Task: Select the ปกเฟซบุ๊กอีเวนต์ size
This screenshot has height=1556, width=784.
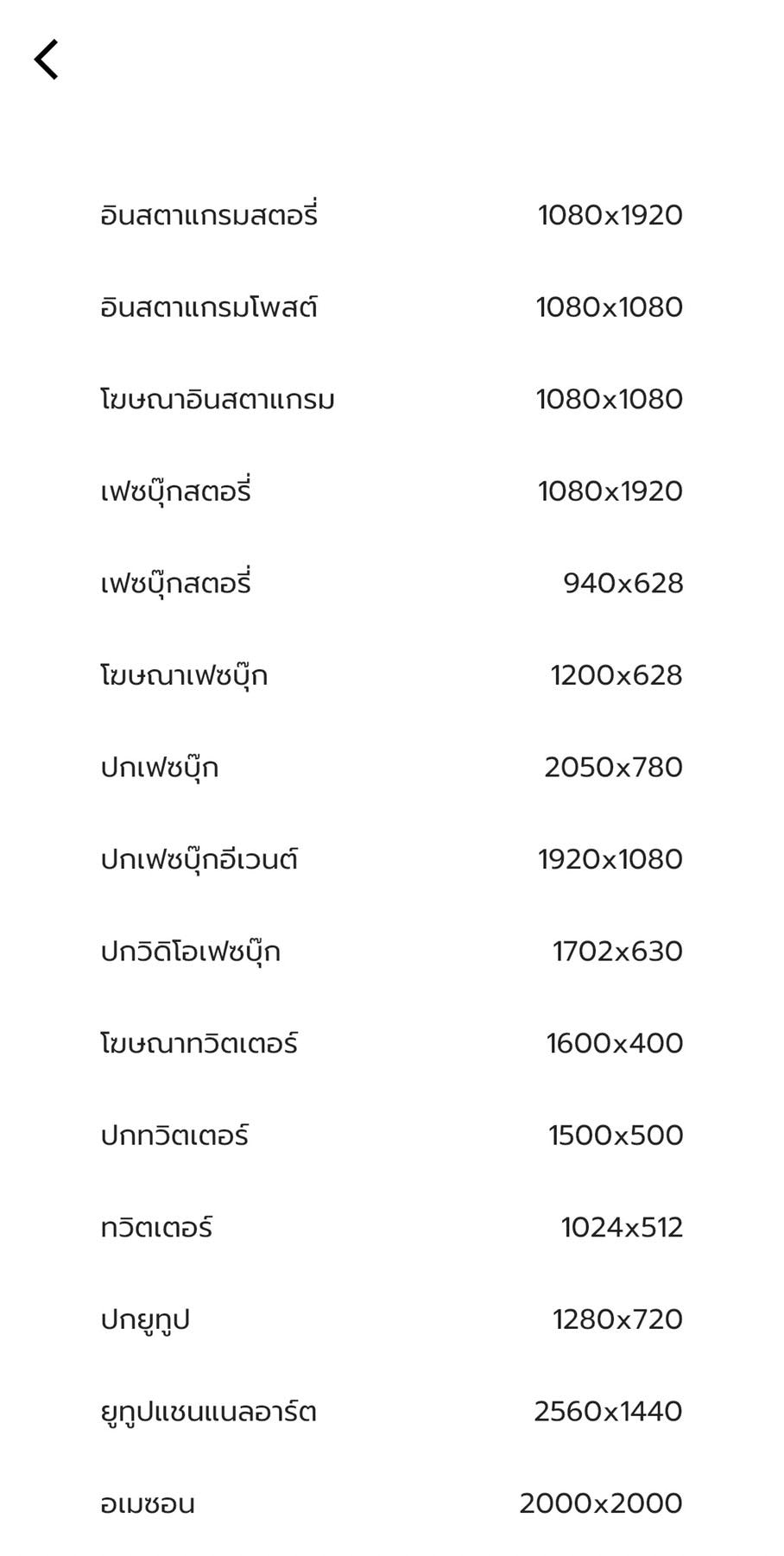Action: (391, 860)
